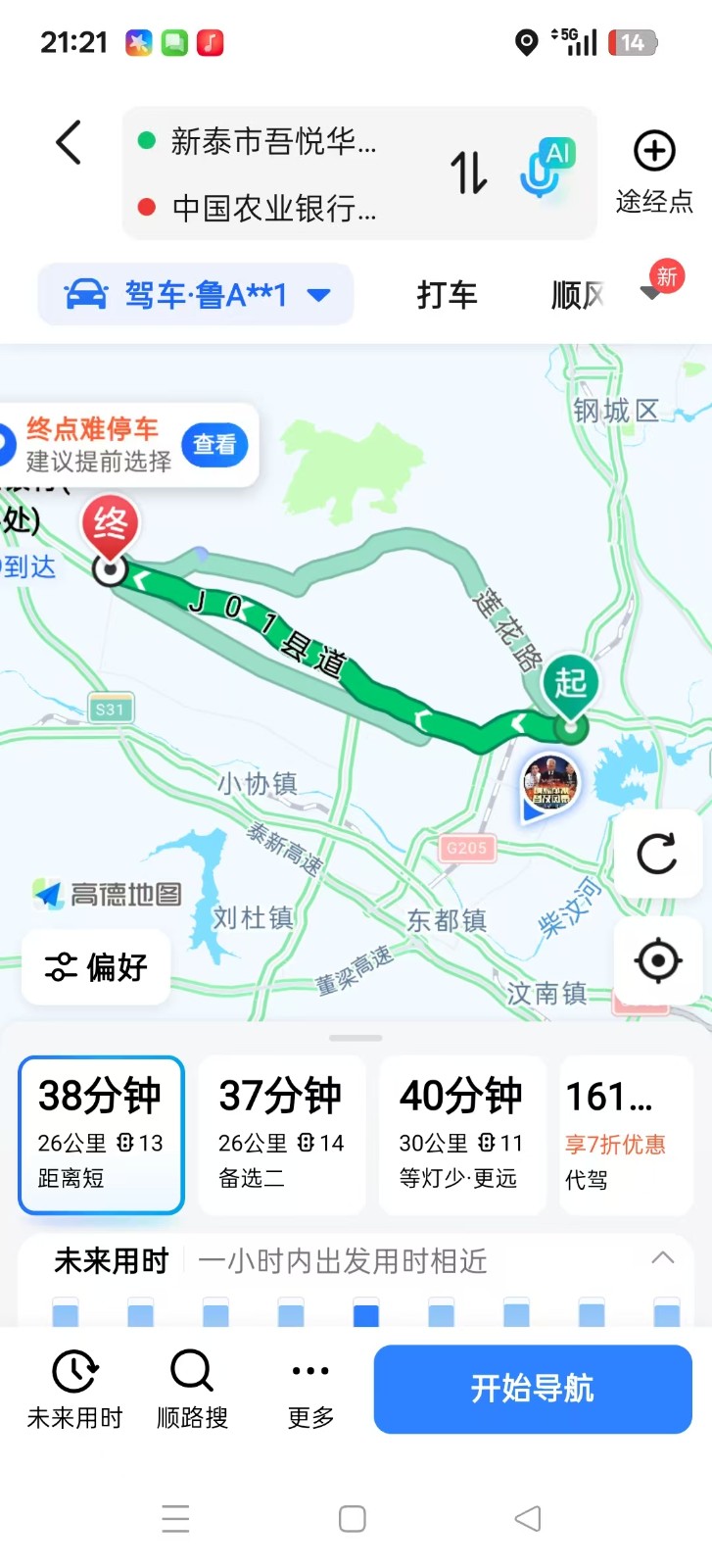Expand more travel modes arrow
712x1568 pixels.
(650, 292)
